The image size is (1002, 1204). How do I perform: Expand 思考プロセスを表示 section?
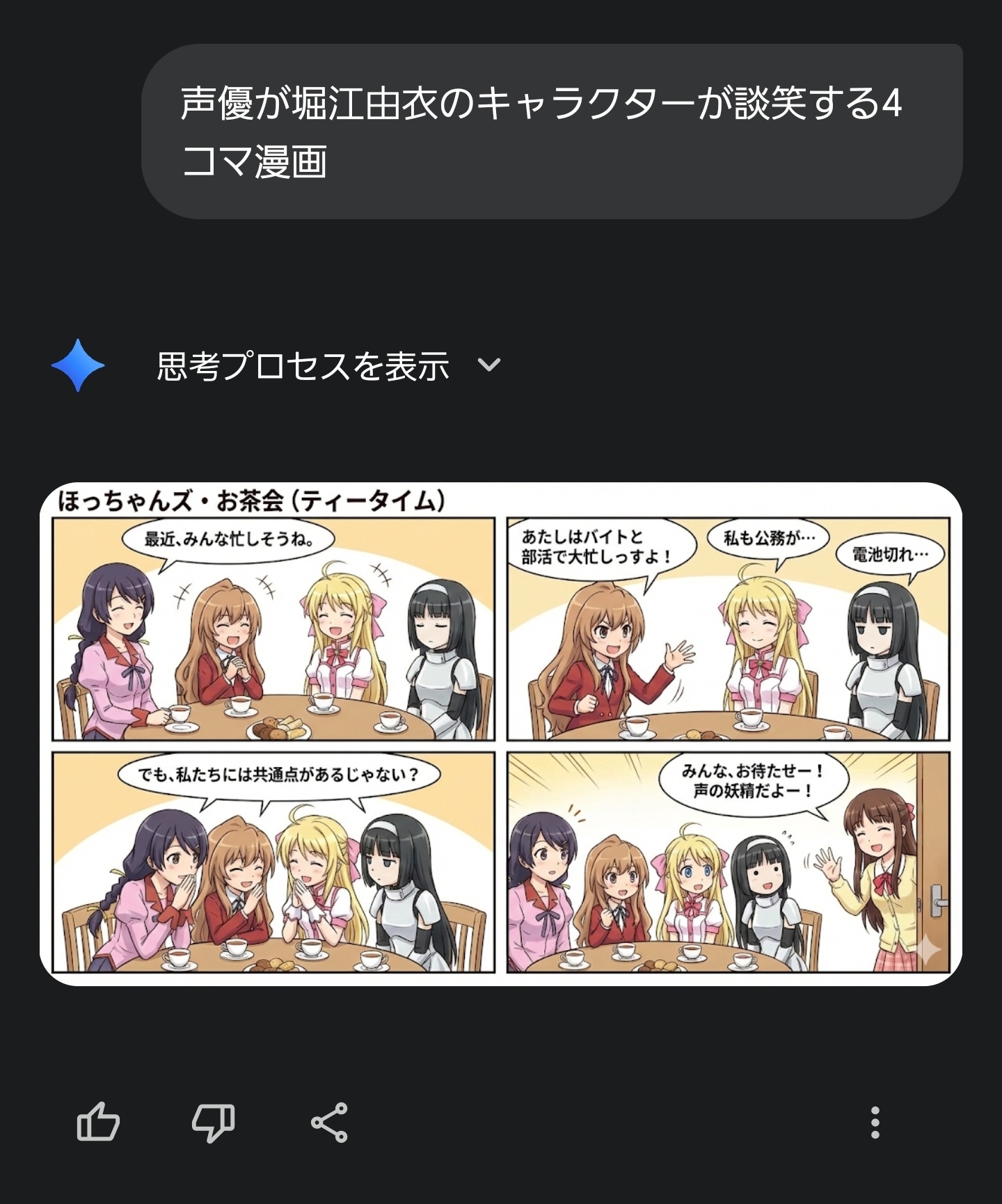click(x=327, y=365)
